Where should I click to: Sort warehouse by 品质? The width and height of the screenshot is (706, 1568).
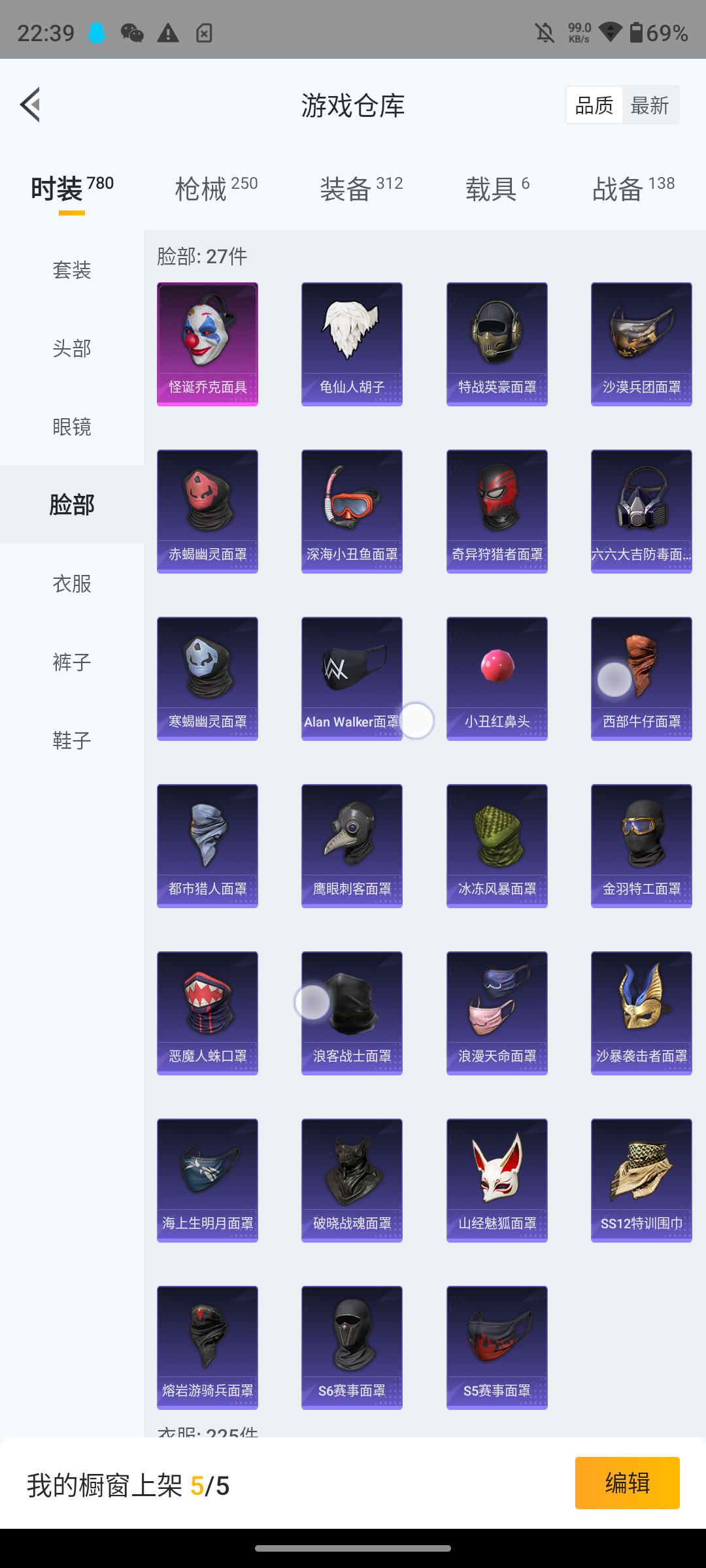594,105
